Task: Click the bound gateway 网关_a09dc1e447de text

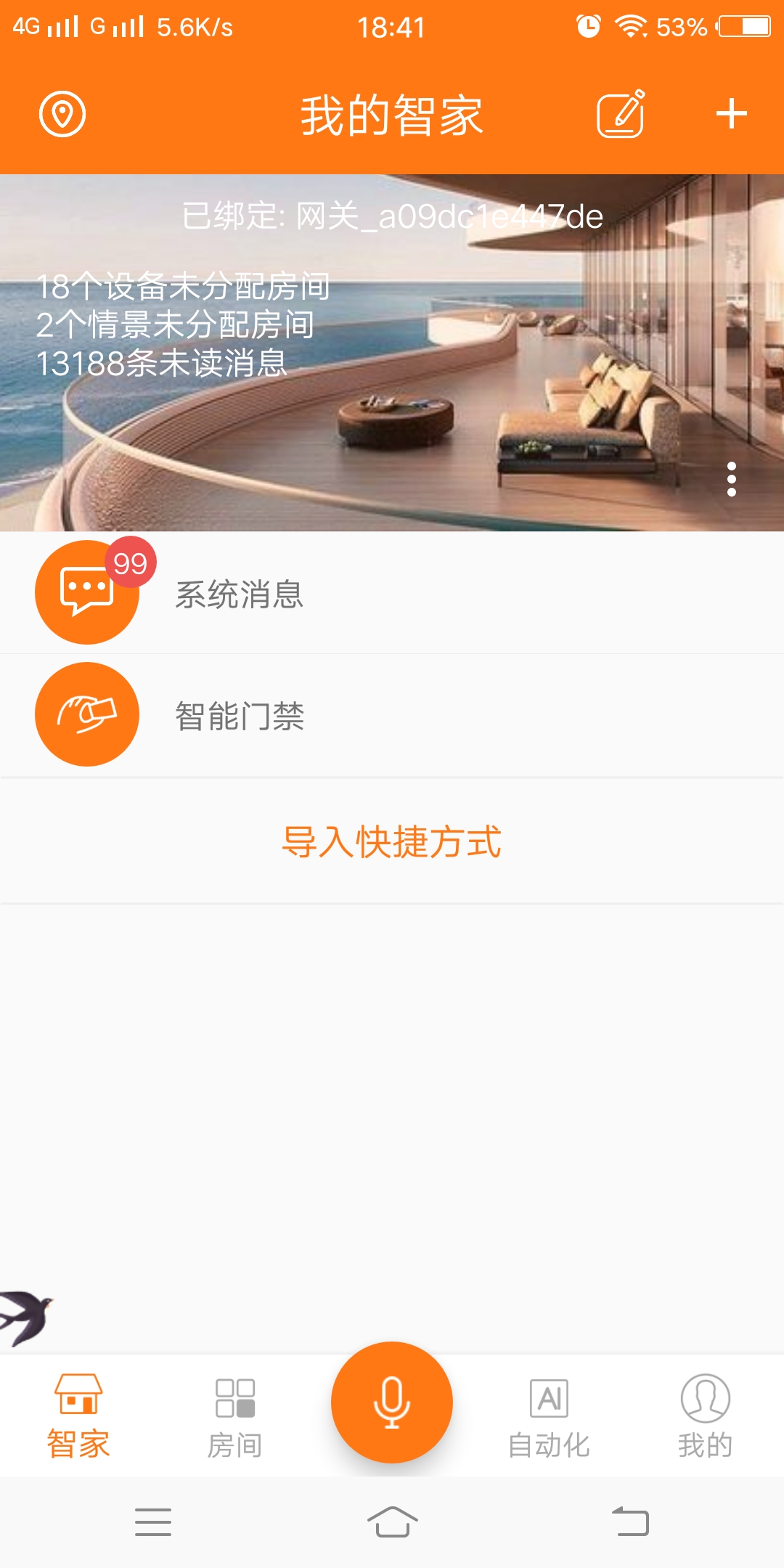Action: (x=392, y=216)
